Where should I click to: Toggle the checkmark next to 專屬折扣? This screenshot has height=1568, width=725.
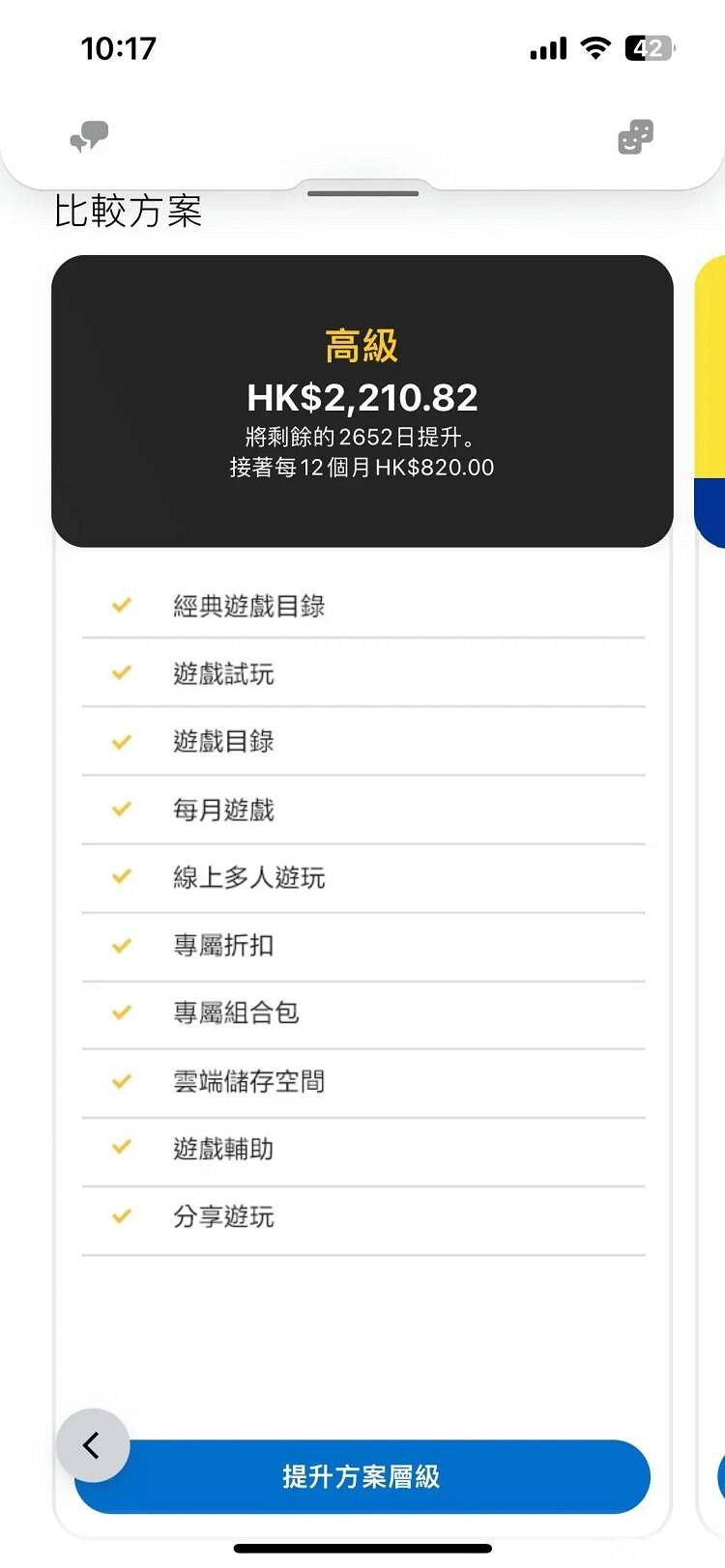[x=121, y=945]
